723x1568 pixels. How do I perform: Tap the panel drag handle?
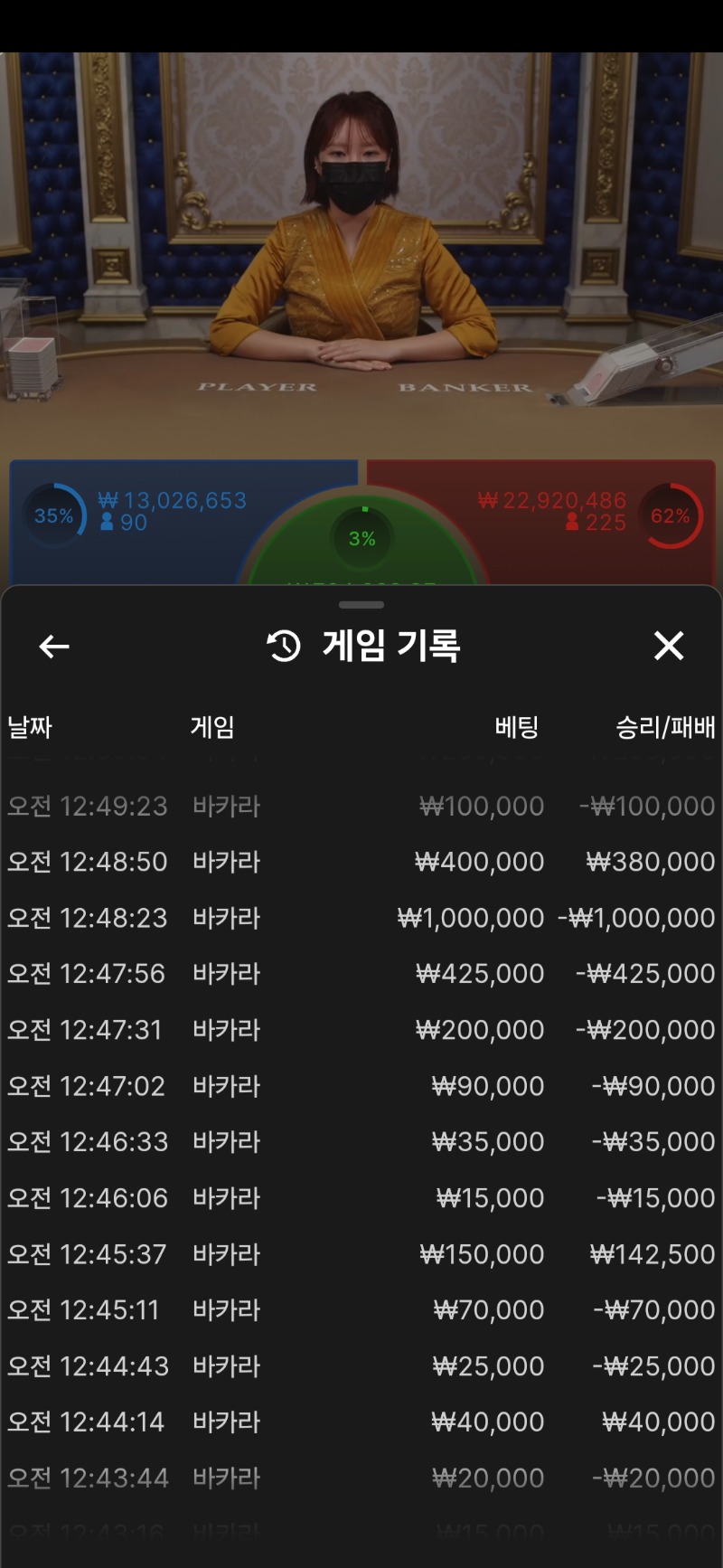coord(361,605)
